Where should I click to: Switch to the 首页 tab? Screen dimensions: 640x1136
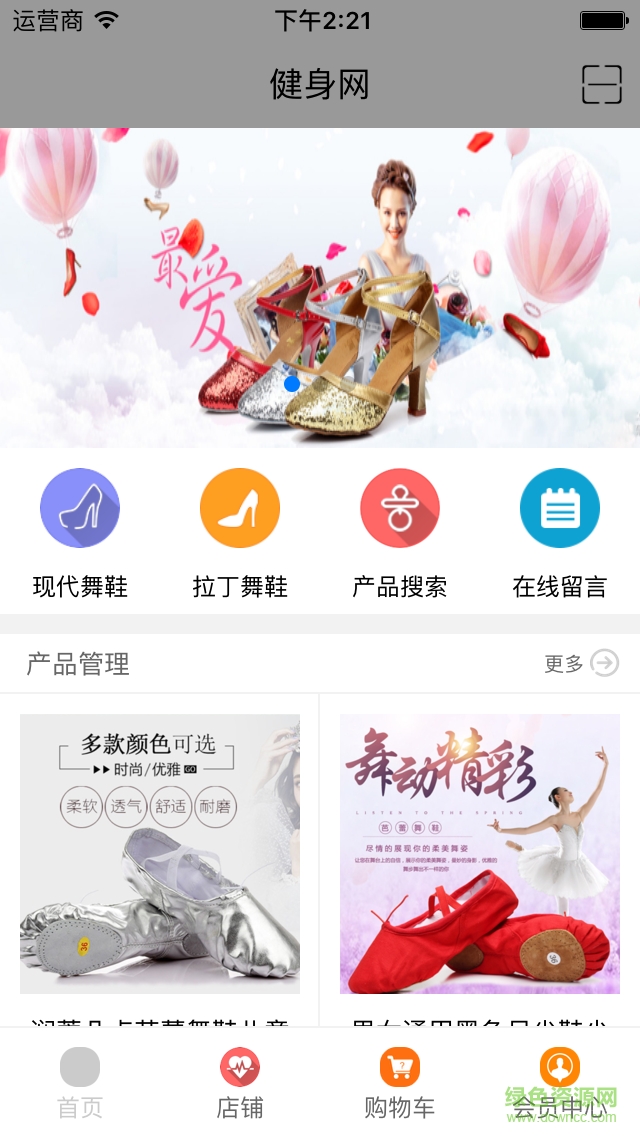pyautogui.click(x=80, y=1082)
